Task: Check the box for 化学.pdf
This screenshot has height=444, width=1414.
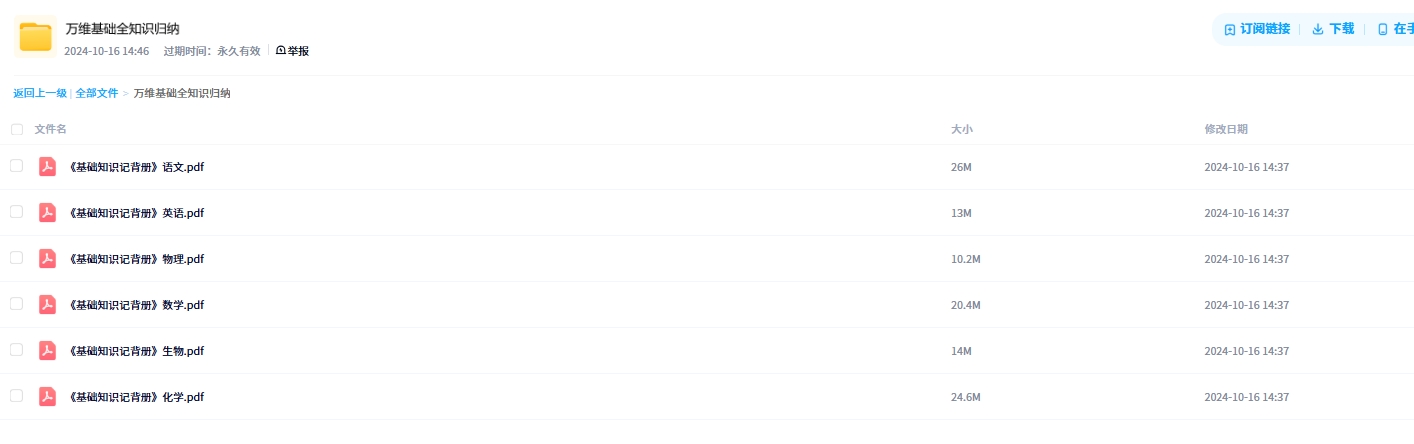Action: (17, 396)
